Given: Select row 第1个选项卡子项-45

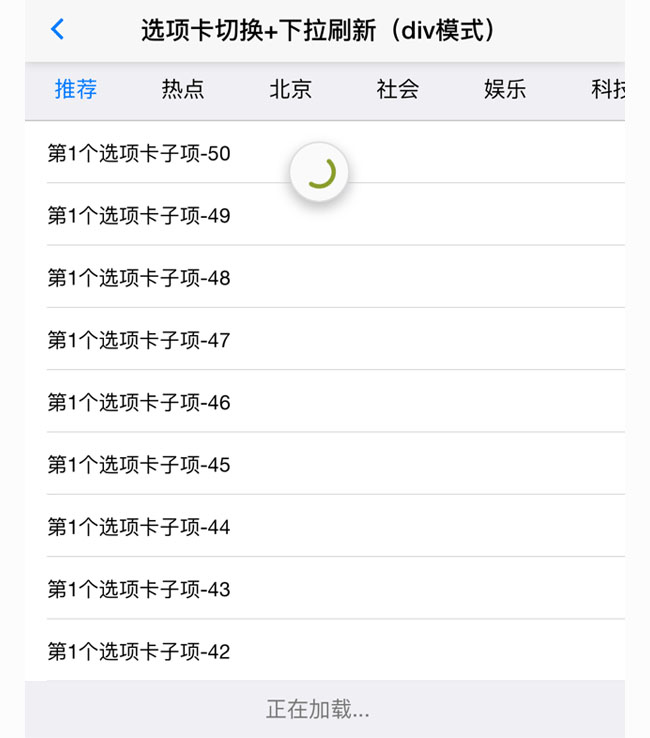Looking at the screenshot, I should tap(139, 465).
